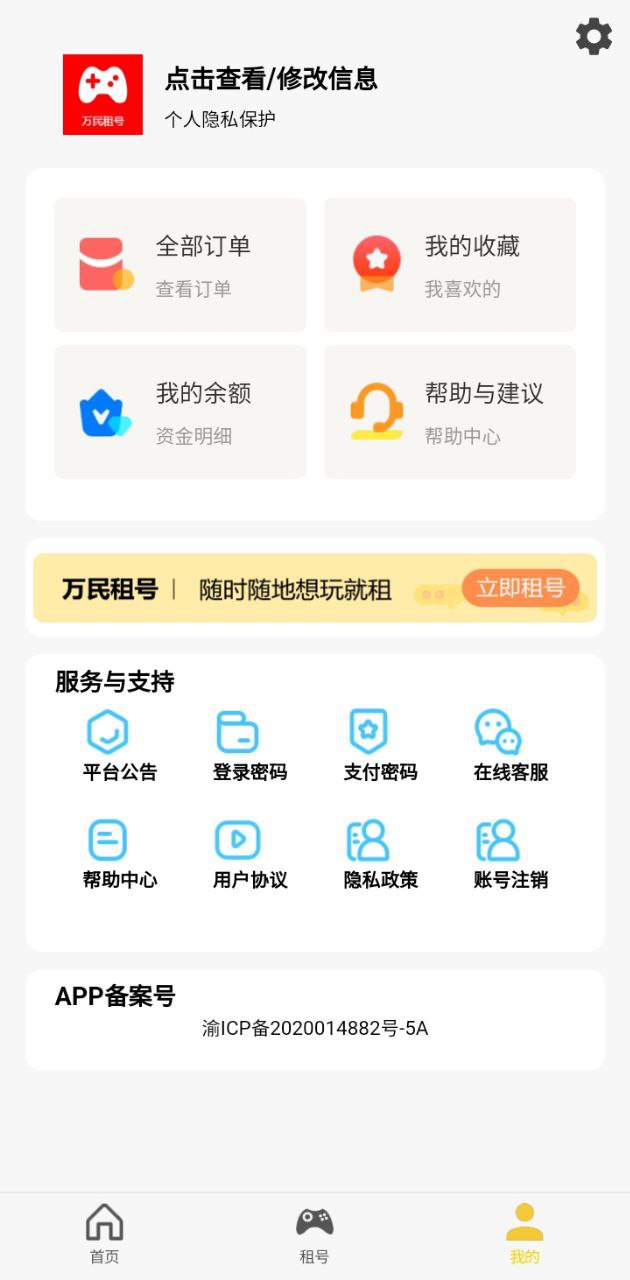The image size is (630, 1280).
Task: Contact 在线客服 online support
Action: pyautogui.click(x=511, y=746)
